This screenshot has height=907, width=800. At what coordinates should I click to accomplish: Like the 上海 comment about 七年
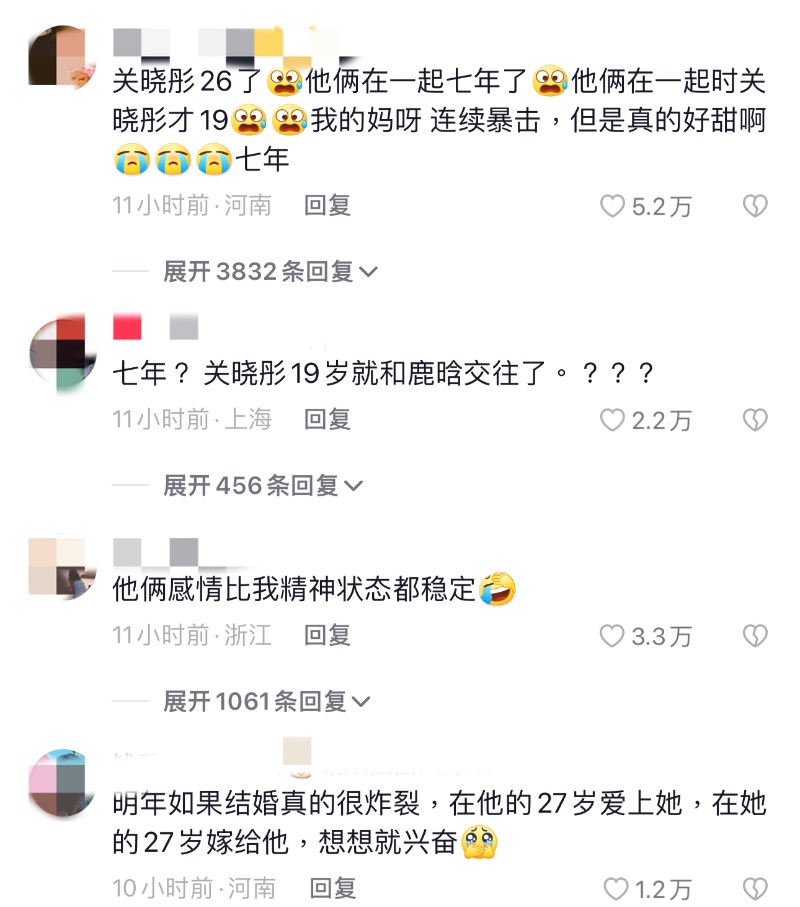click(613, 421)
